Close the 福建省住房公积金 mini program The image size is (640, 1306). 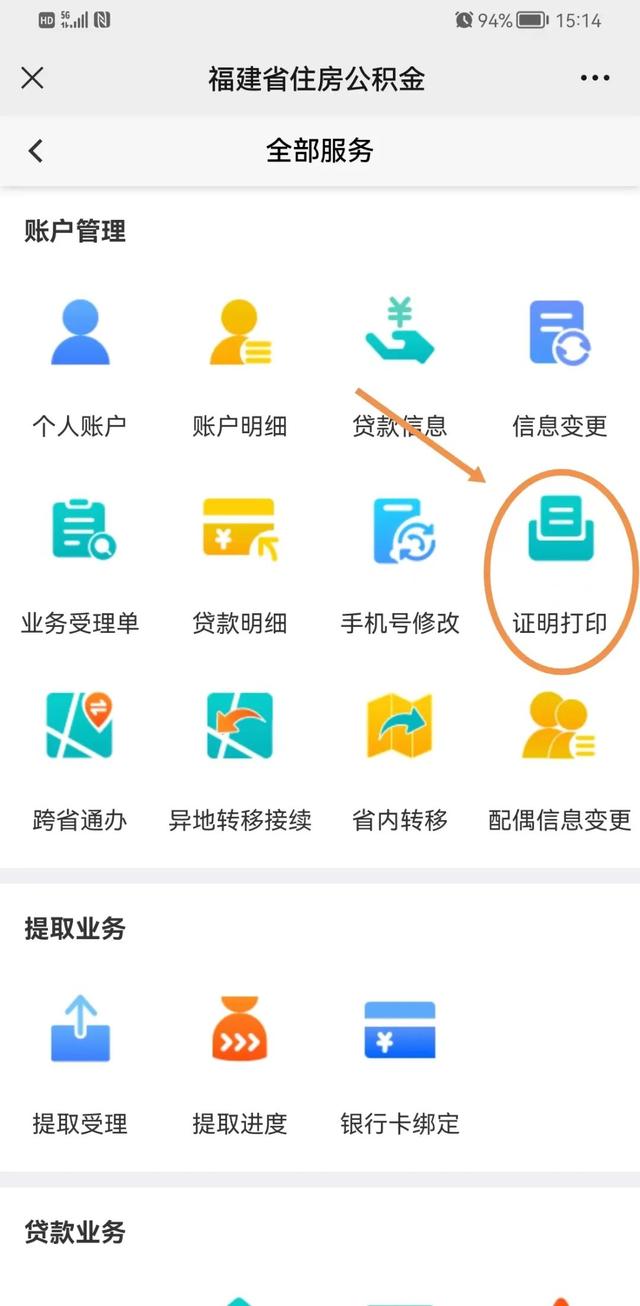(x=33, y=78)
